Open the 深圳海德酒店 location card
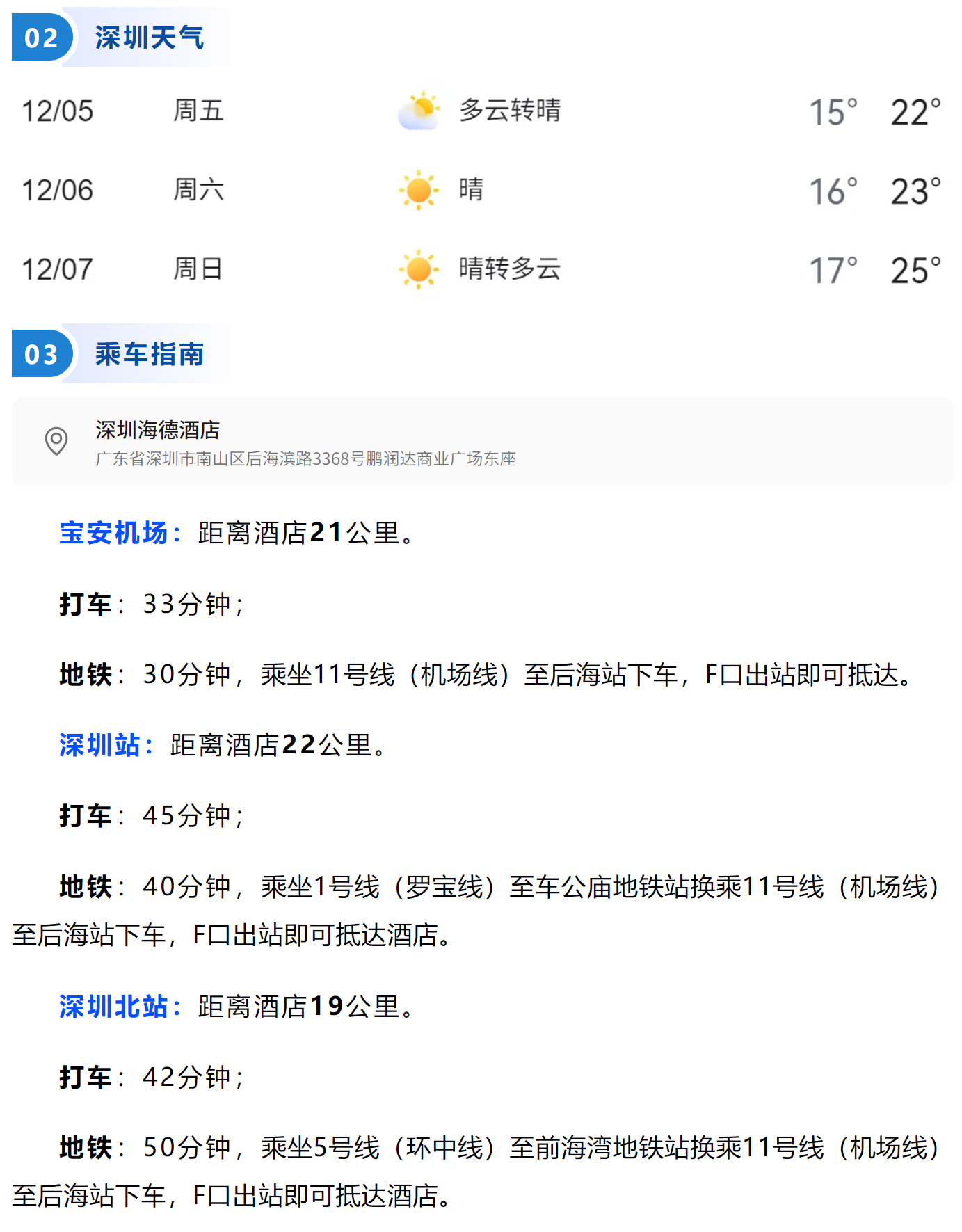The image size is (962, 1232). [481, 442]
